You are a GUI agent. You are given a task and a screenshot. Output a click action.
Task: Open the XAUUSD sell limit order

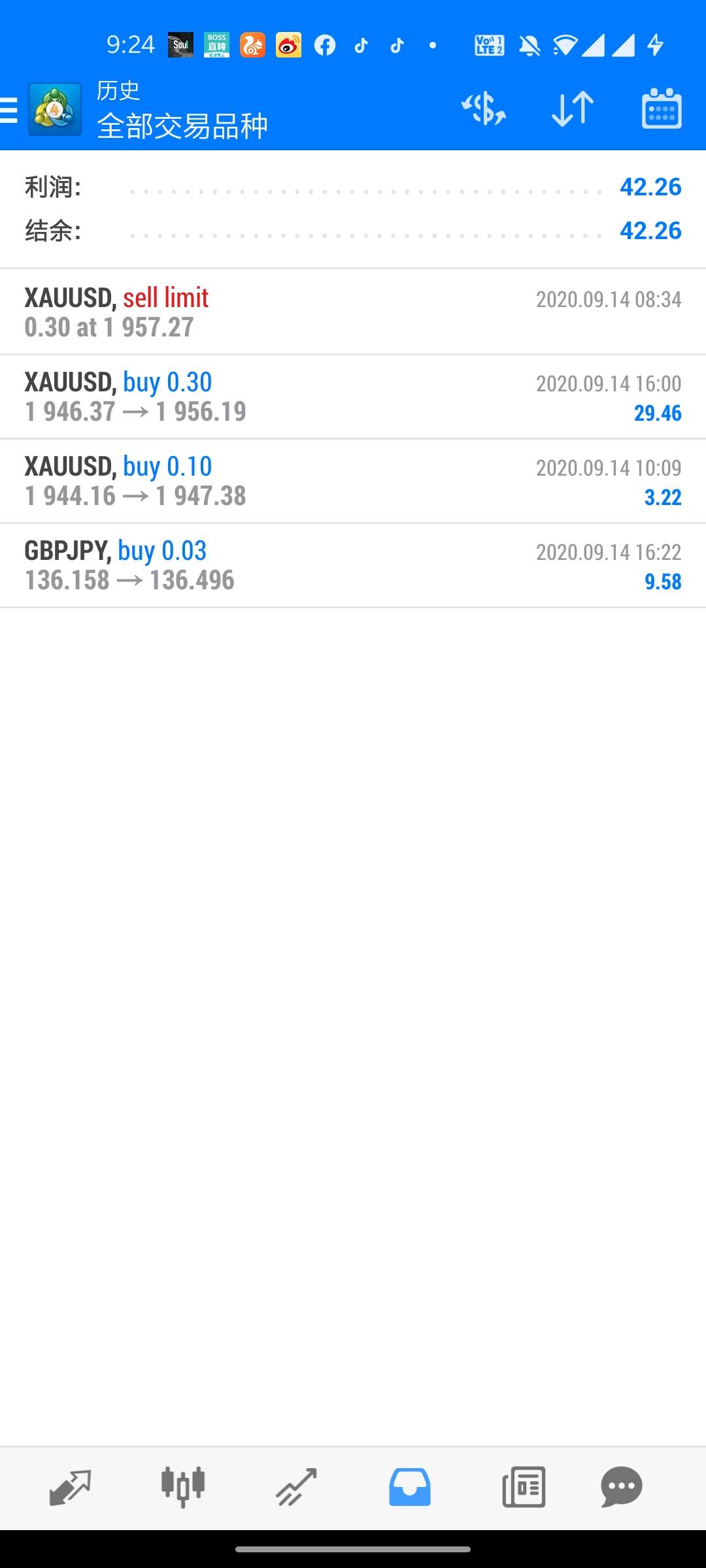click(x=353, y=312)
